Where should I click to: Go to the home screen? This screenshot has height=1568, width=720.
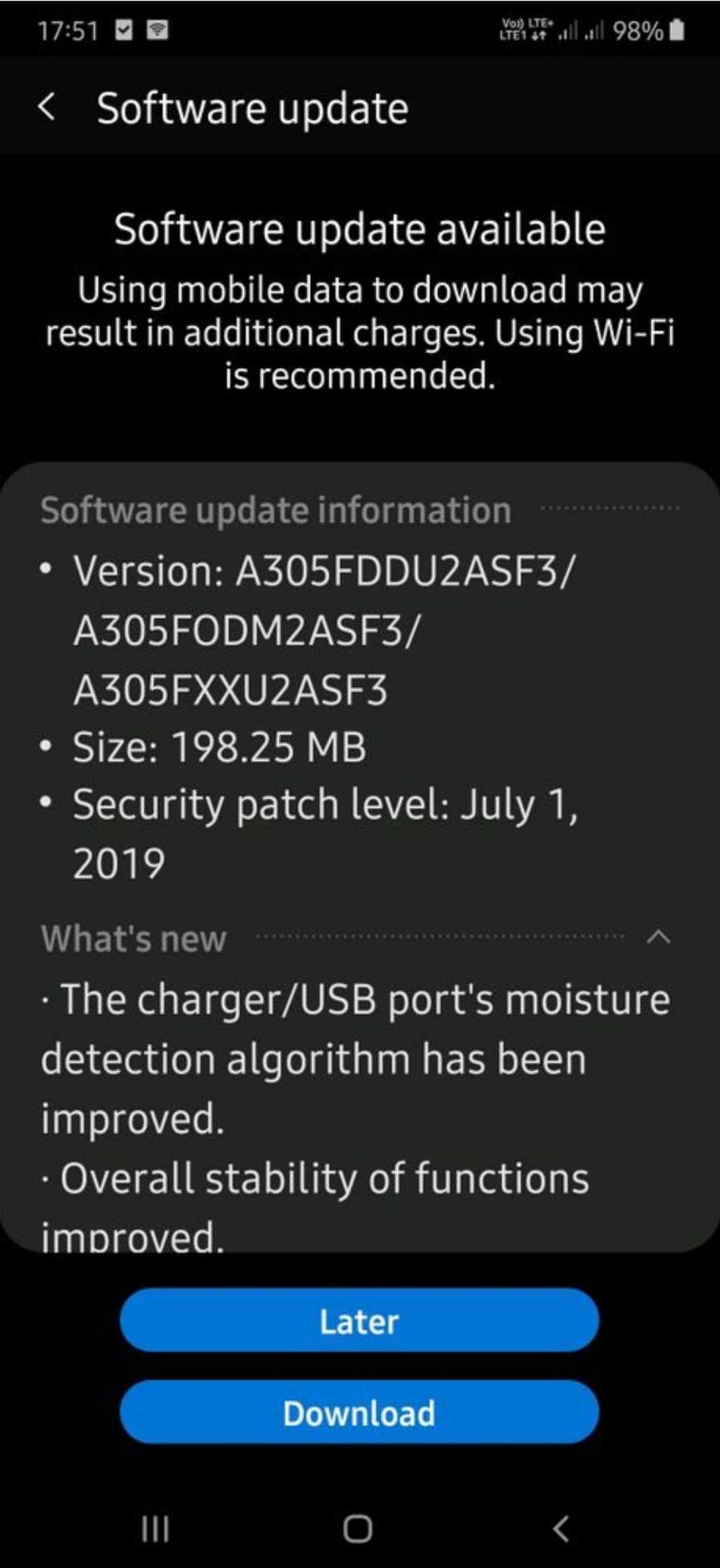(358, 1529)
